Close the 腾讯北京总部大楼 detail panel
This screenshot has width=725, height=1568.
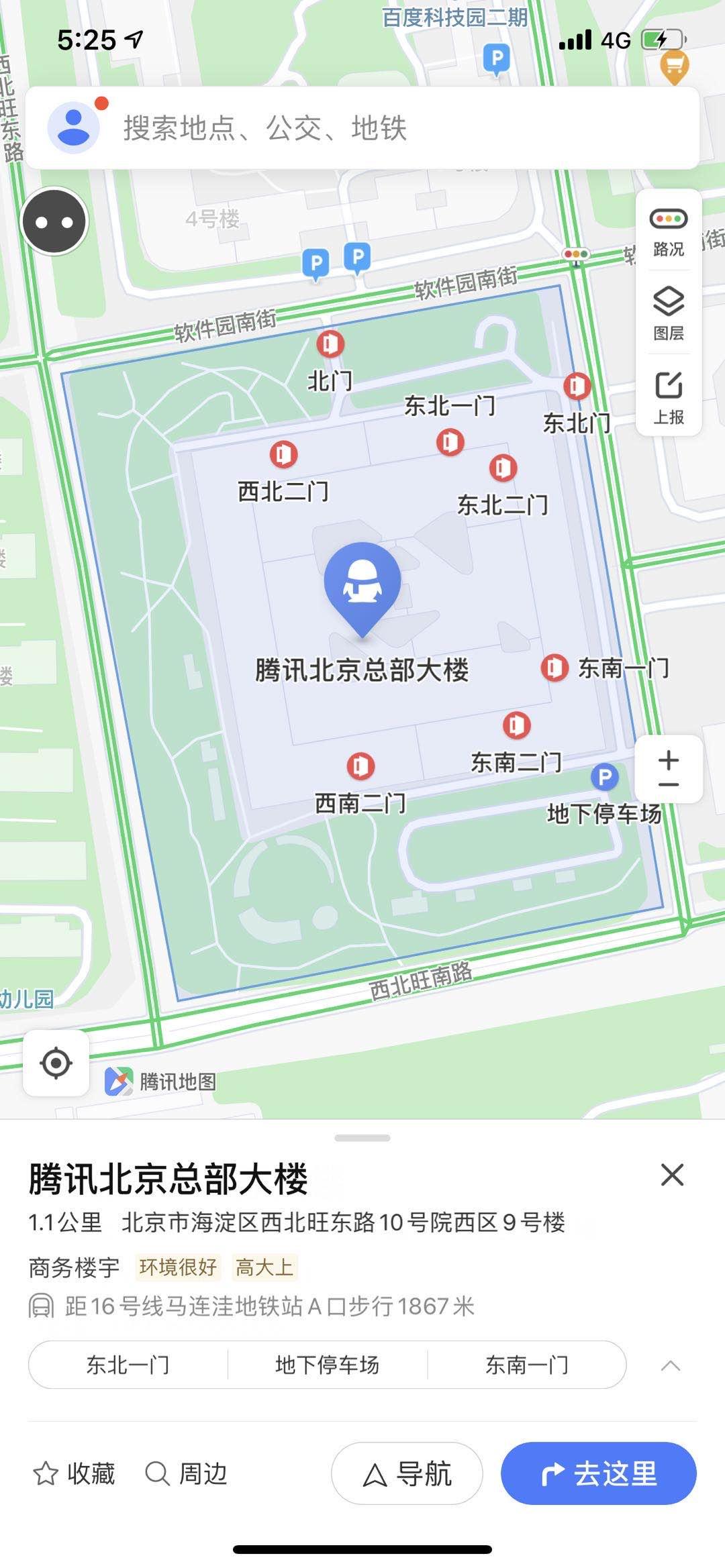(672, 1175)
